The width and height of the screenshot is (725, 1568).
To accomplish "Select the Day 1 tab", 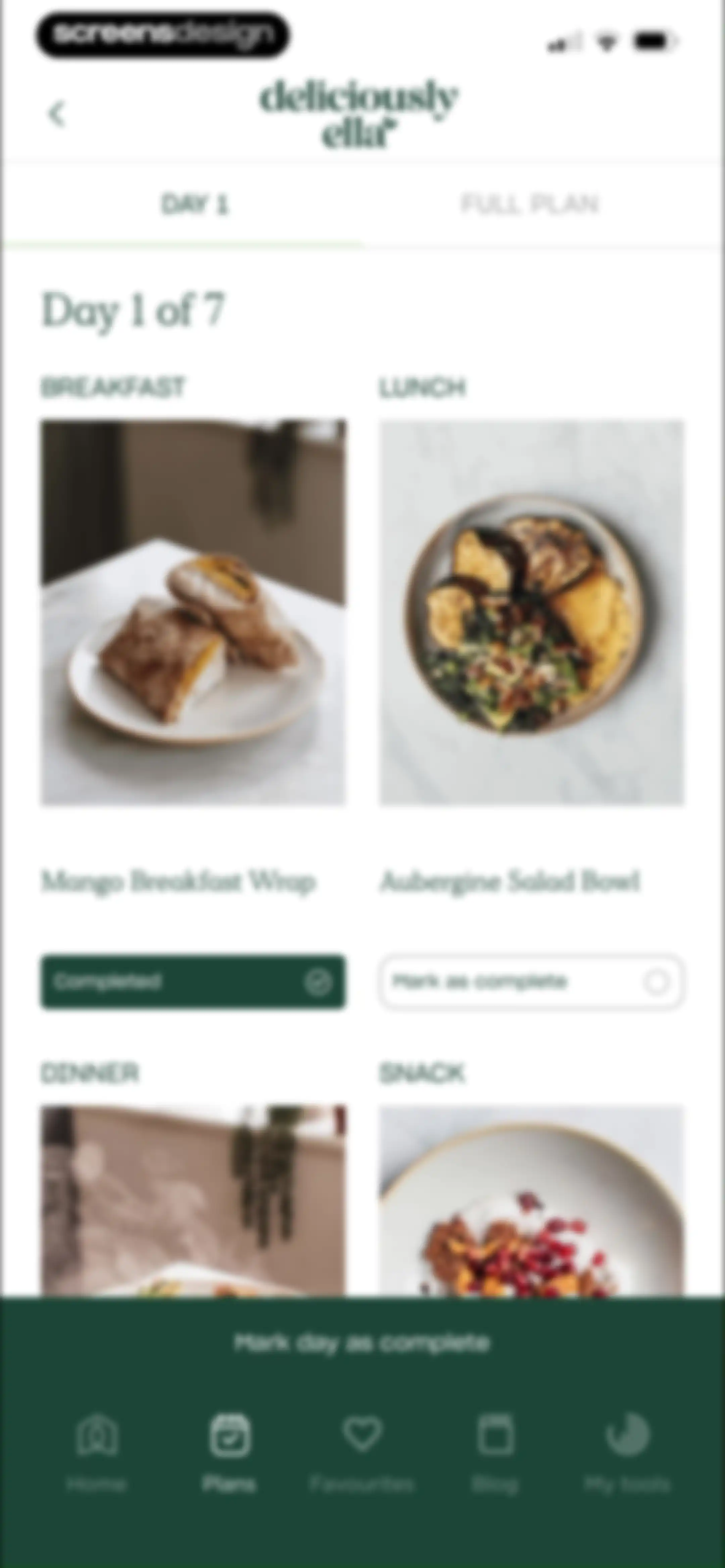I will click(195, 204).
